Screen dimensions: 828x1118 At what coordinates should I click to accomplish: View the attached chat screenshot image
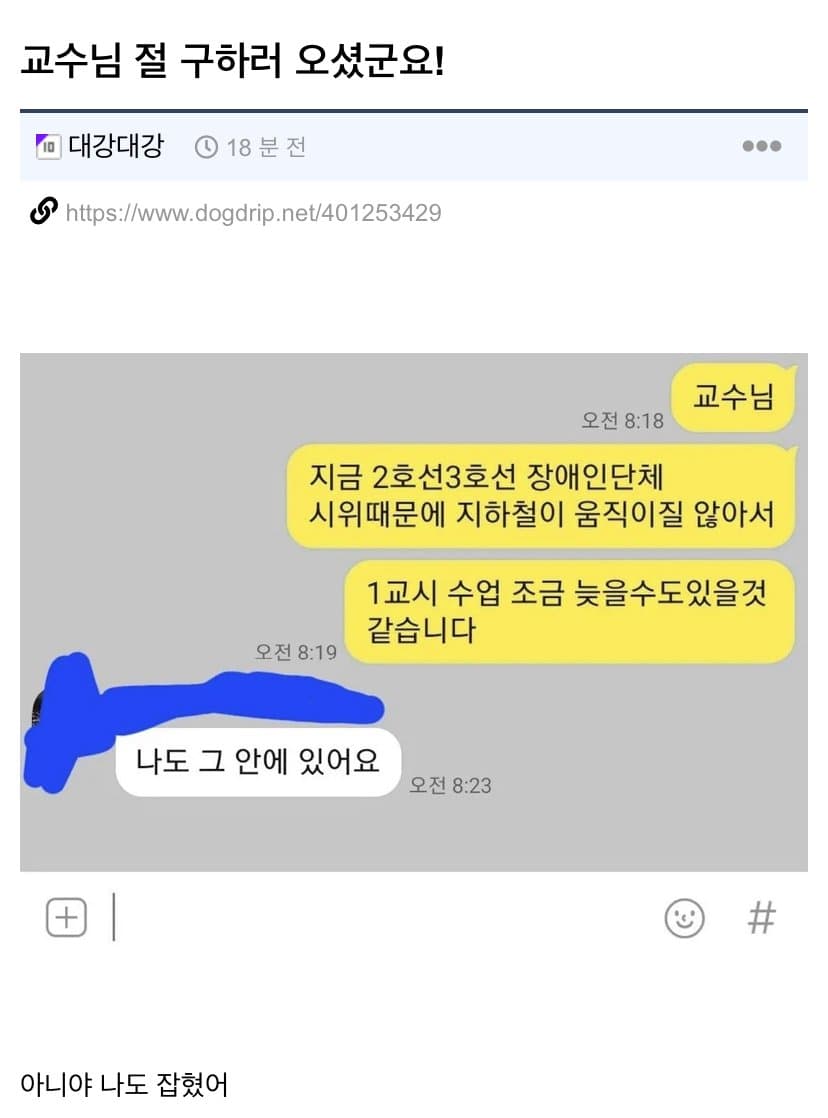[414, 611]
